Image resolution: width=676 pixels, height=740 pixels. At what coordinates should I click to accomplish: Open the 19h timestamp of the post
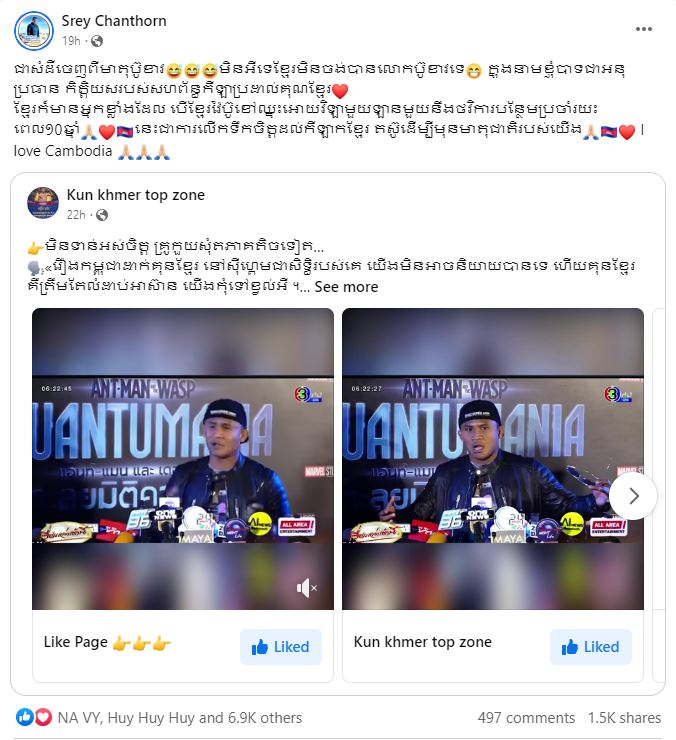[71, 41]
